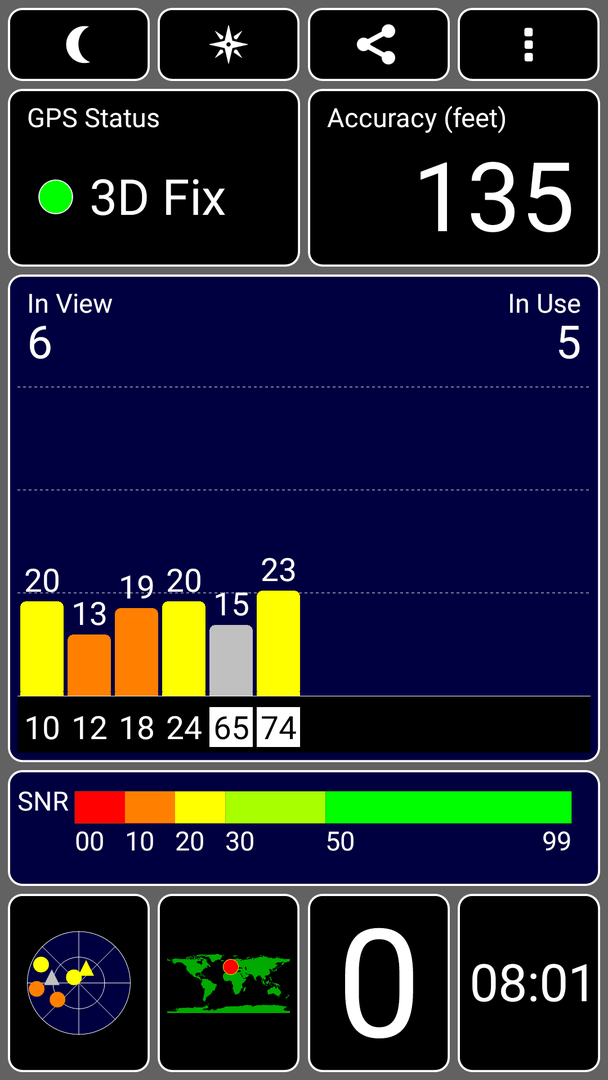Viewport: 608px width, 1080px height.
Task: Enable night mode with the moon icon
Action: (78, 45)
